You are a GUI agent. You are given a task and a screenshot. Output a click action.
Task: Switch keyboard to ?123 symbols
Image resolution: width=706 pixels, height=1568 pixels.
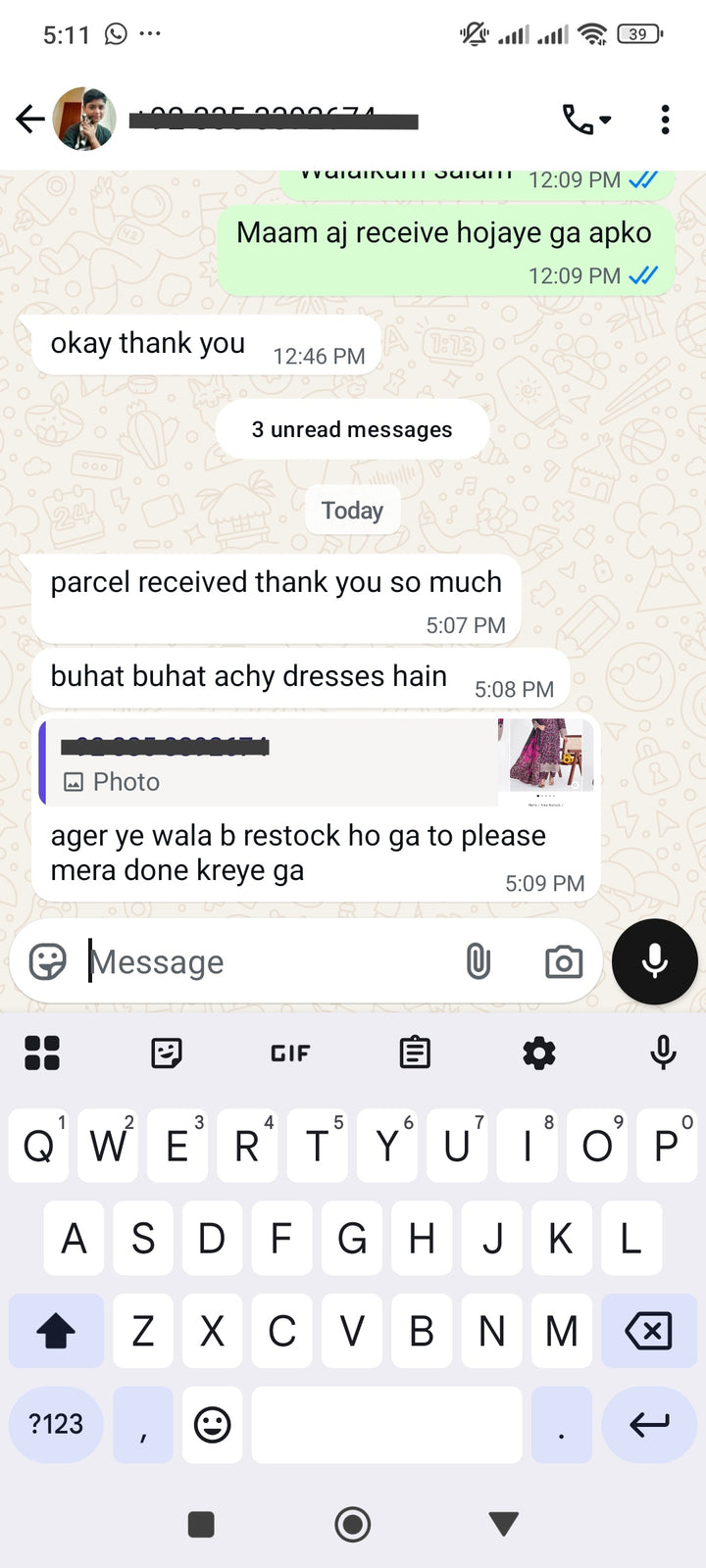pyautogui.click(x=56, y=1424)
